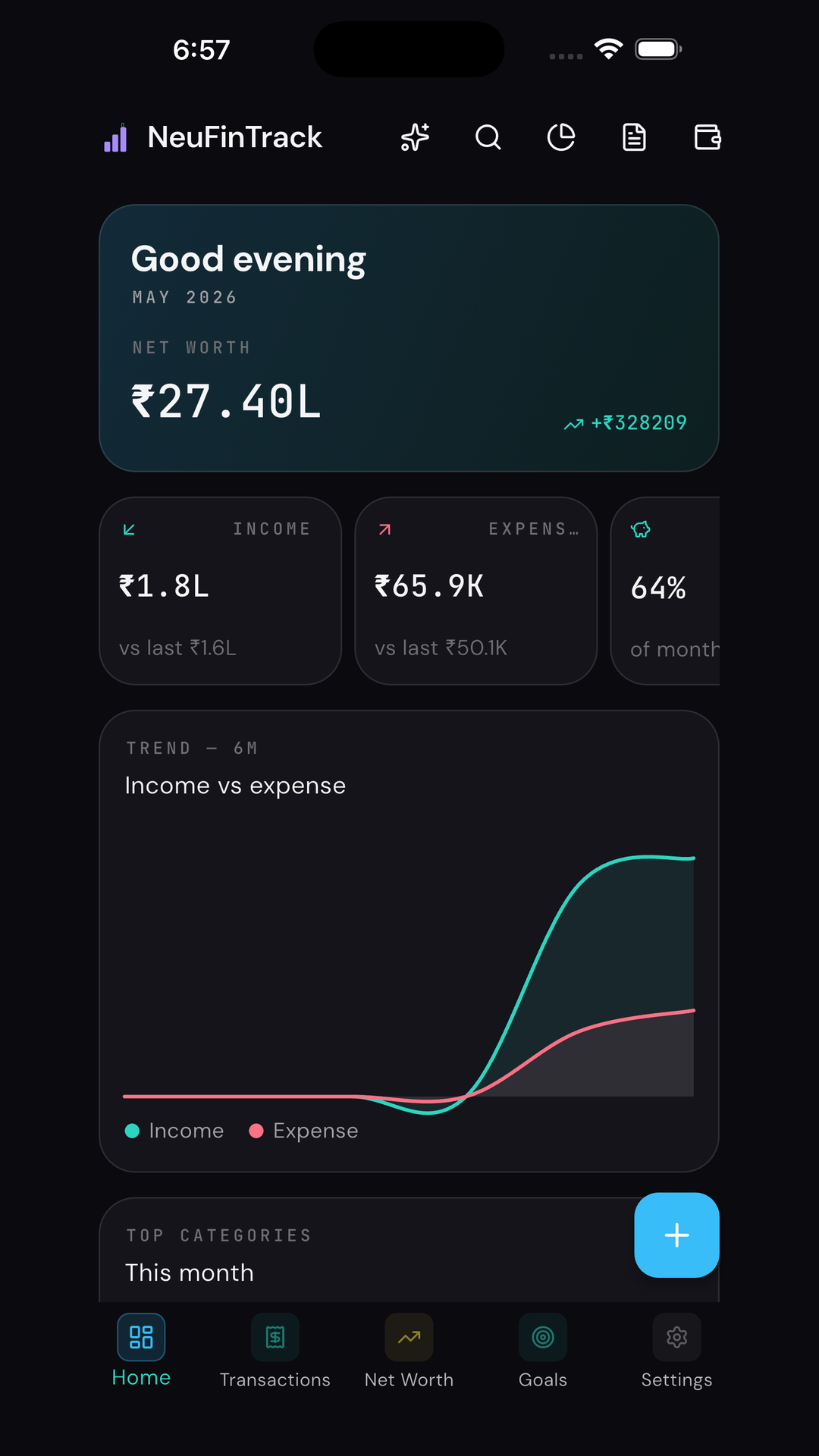Open the 64% savings card
This screenshot has height=1456, width=819.
(665, 591)
